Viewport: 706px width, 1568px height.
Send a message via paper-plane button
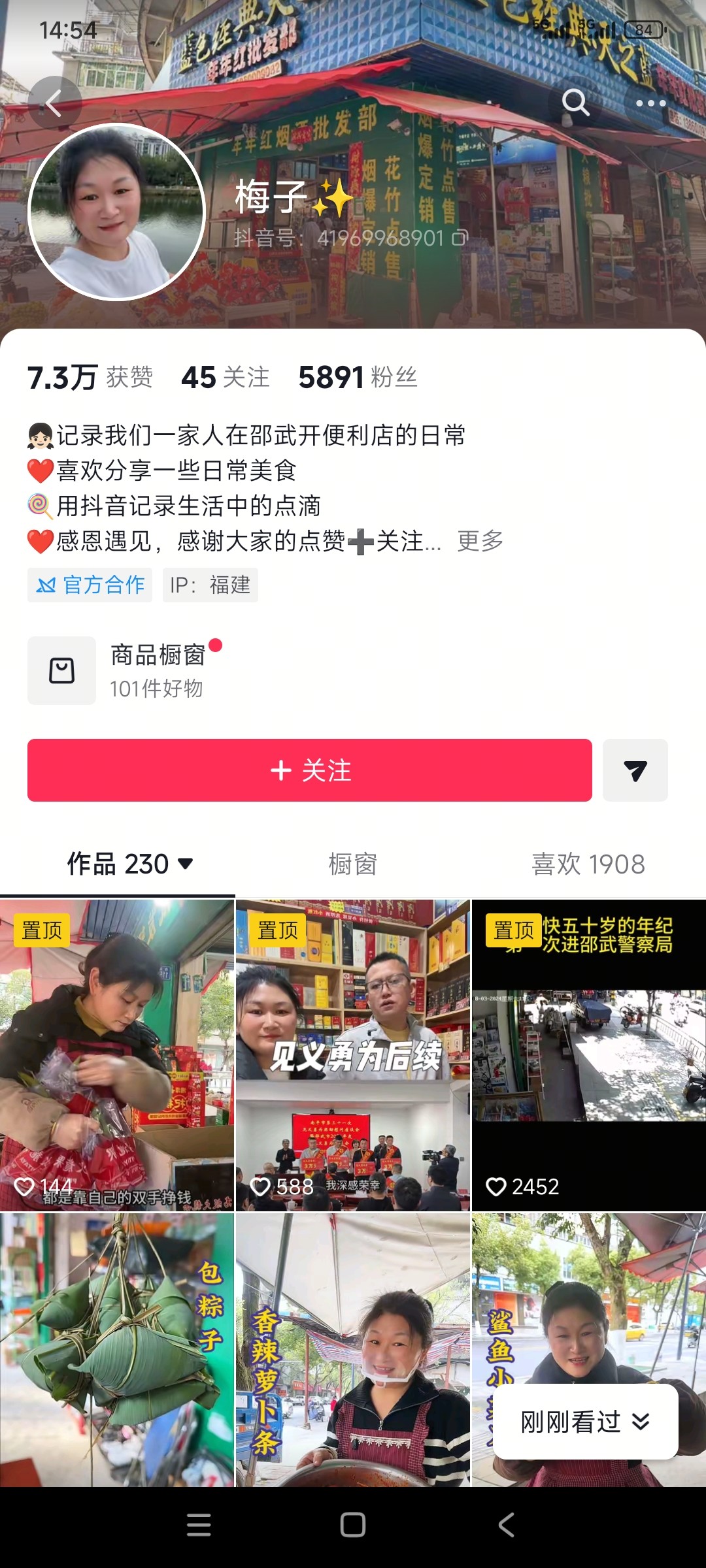click(x=635, y=770)
